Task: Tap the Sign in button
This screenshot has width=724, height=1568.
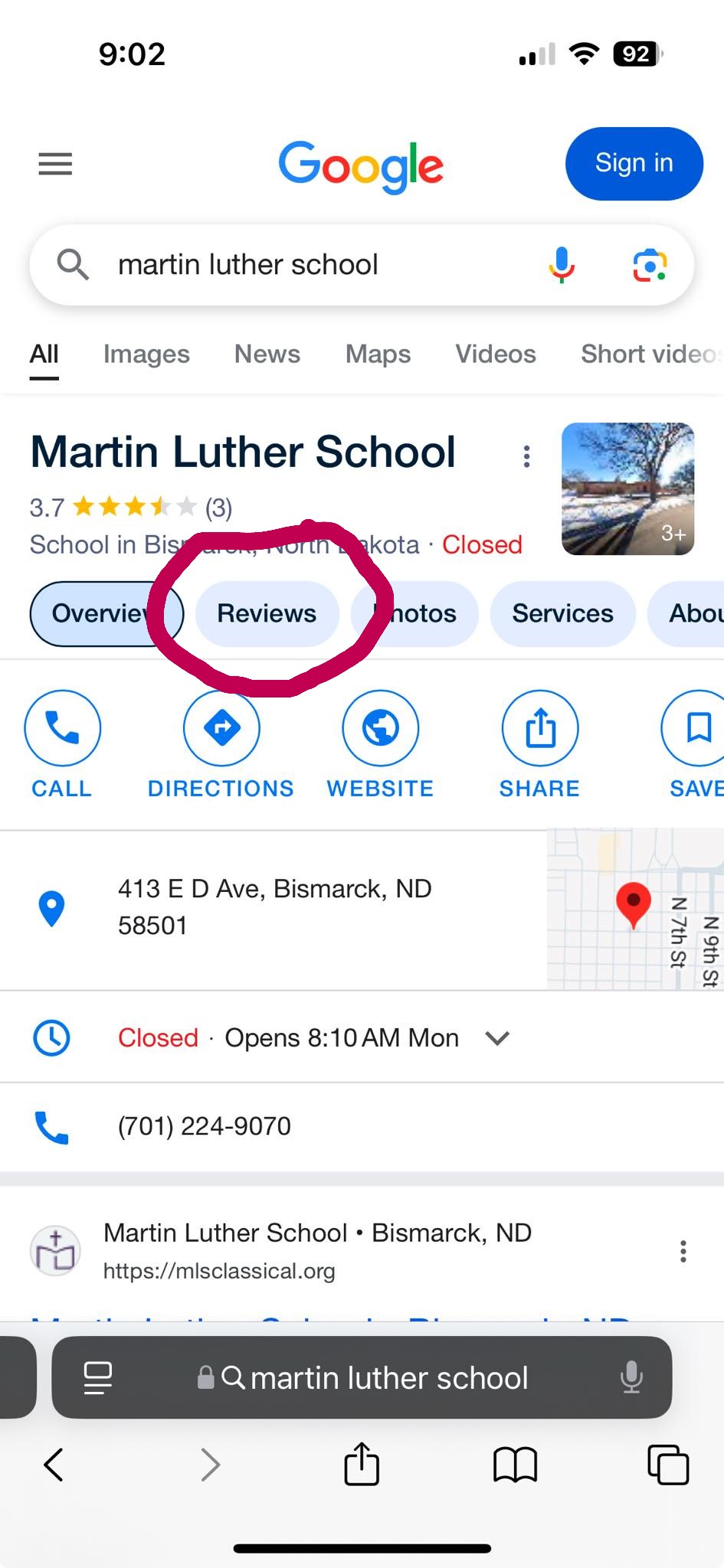Action: coord(634,164)
